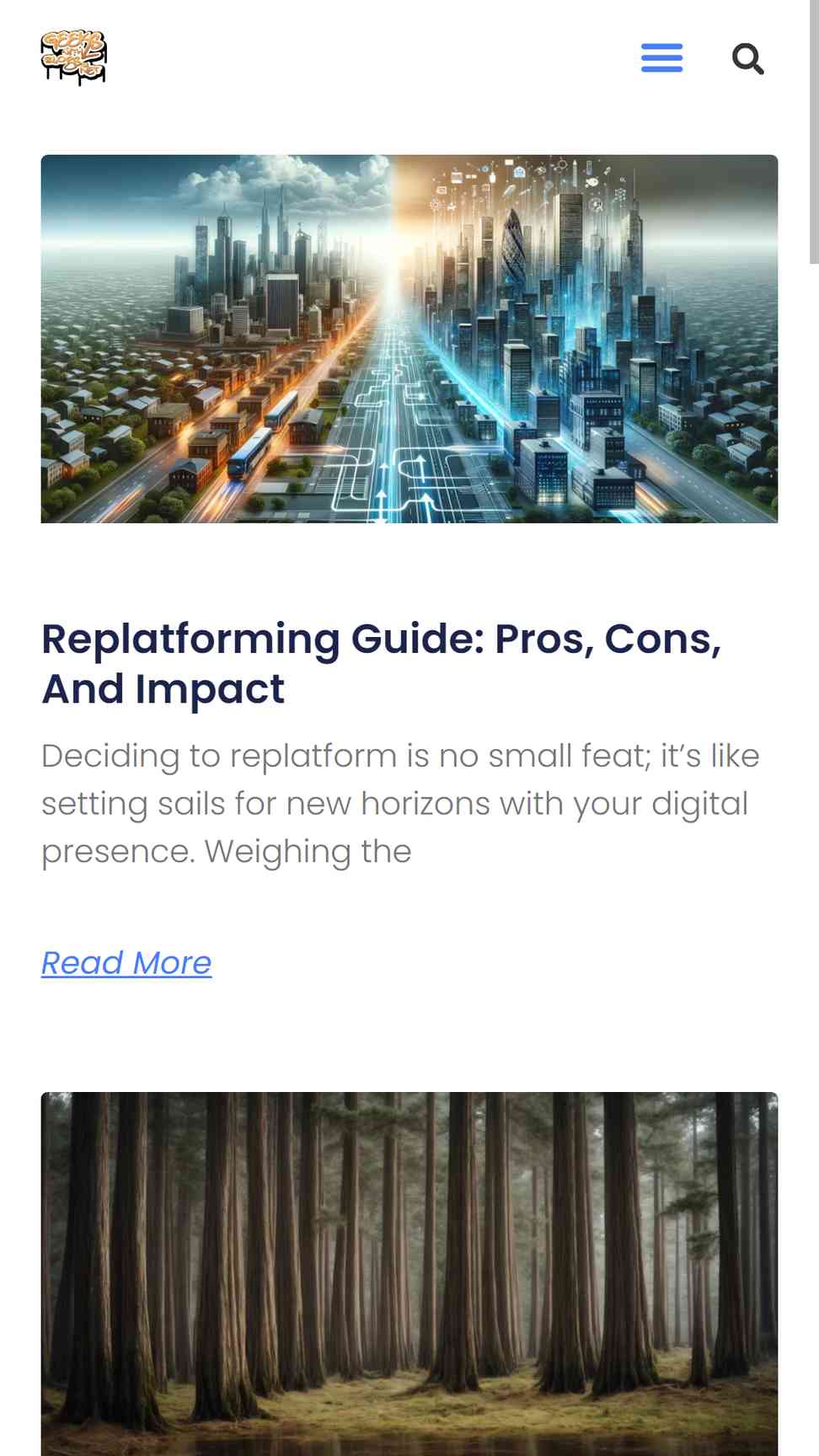
Task: Open the Replatforming Guide article title
Action: pos(382,663)
